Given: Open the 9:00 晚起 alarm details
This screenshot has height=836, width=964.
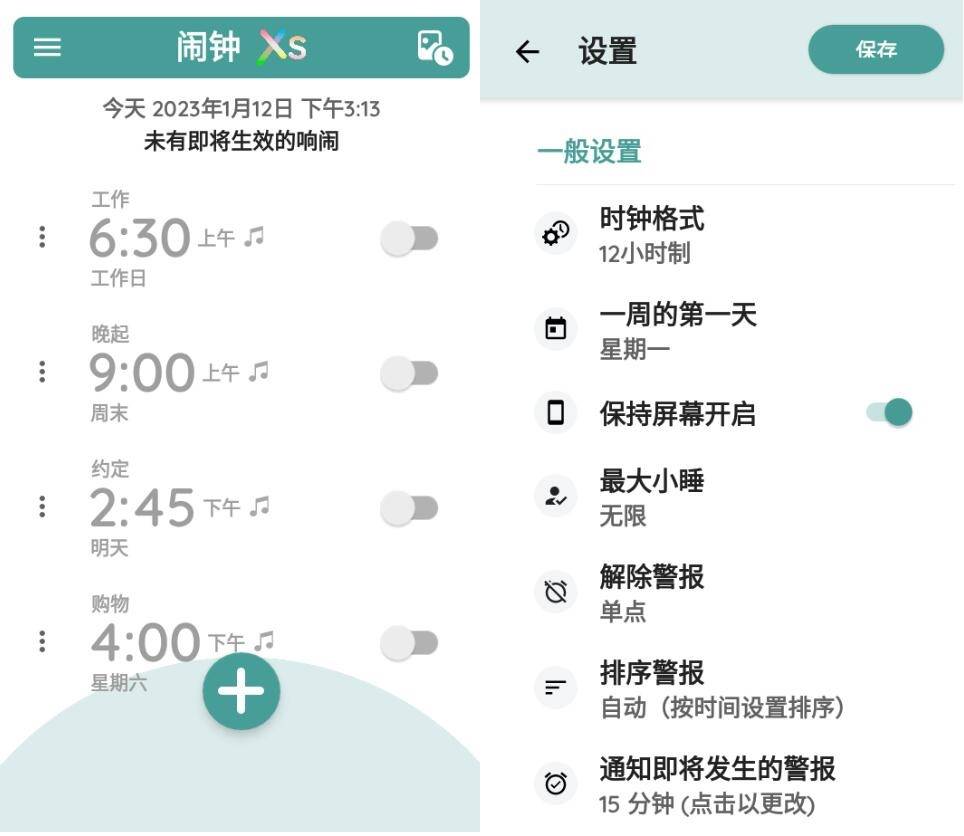Looking at the screenshot, I should [142, 373].
